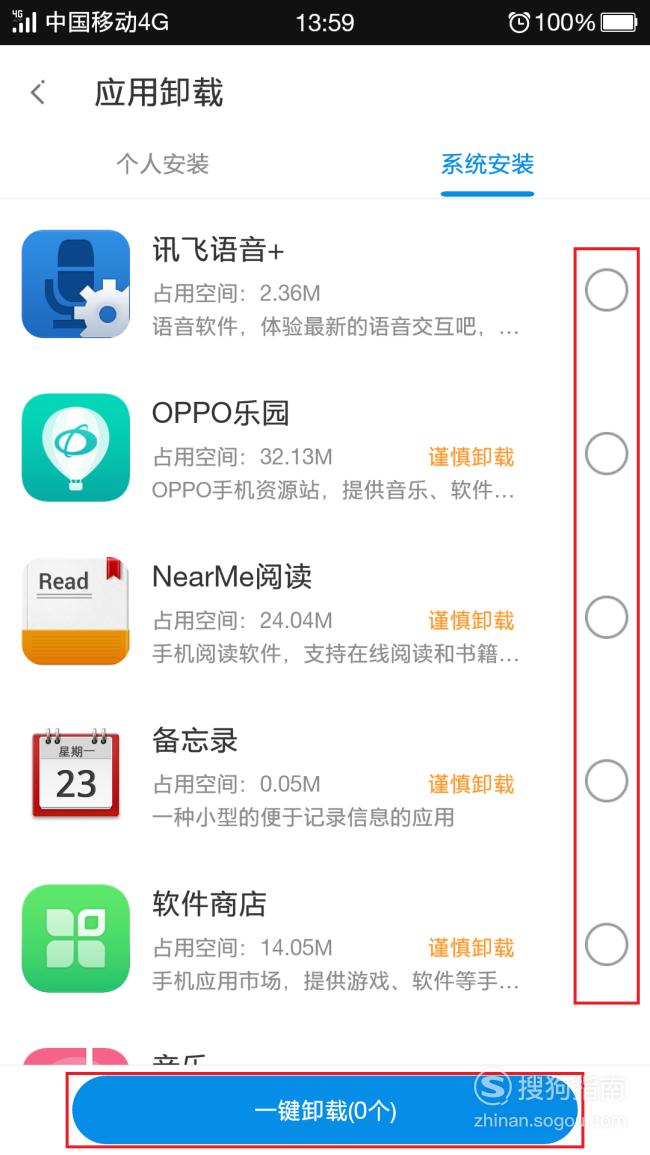
Task: Go back using the arrow beside 应用卸载
Action: pos(38,93)
